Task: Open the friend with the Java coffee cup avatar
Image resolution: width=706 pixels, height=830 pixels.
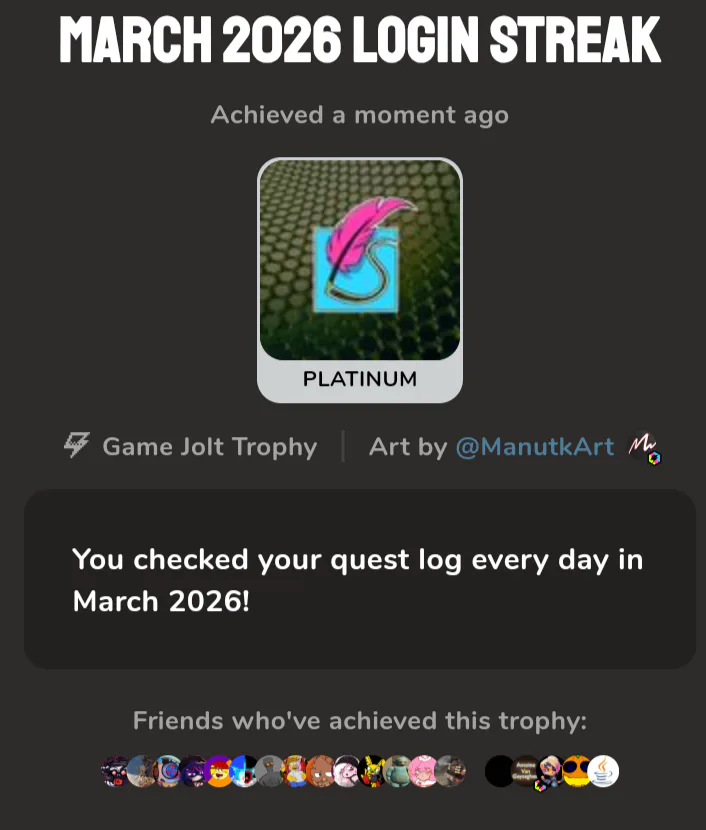Action: coord(603,771)
